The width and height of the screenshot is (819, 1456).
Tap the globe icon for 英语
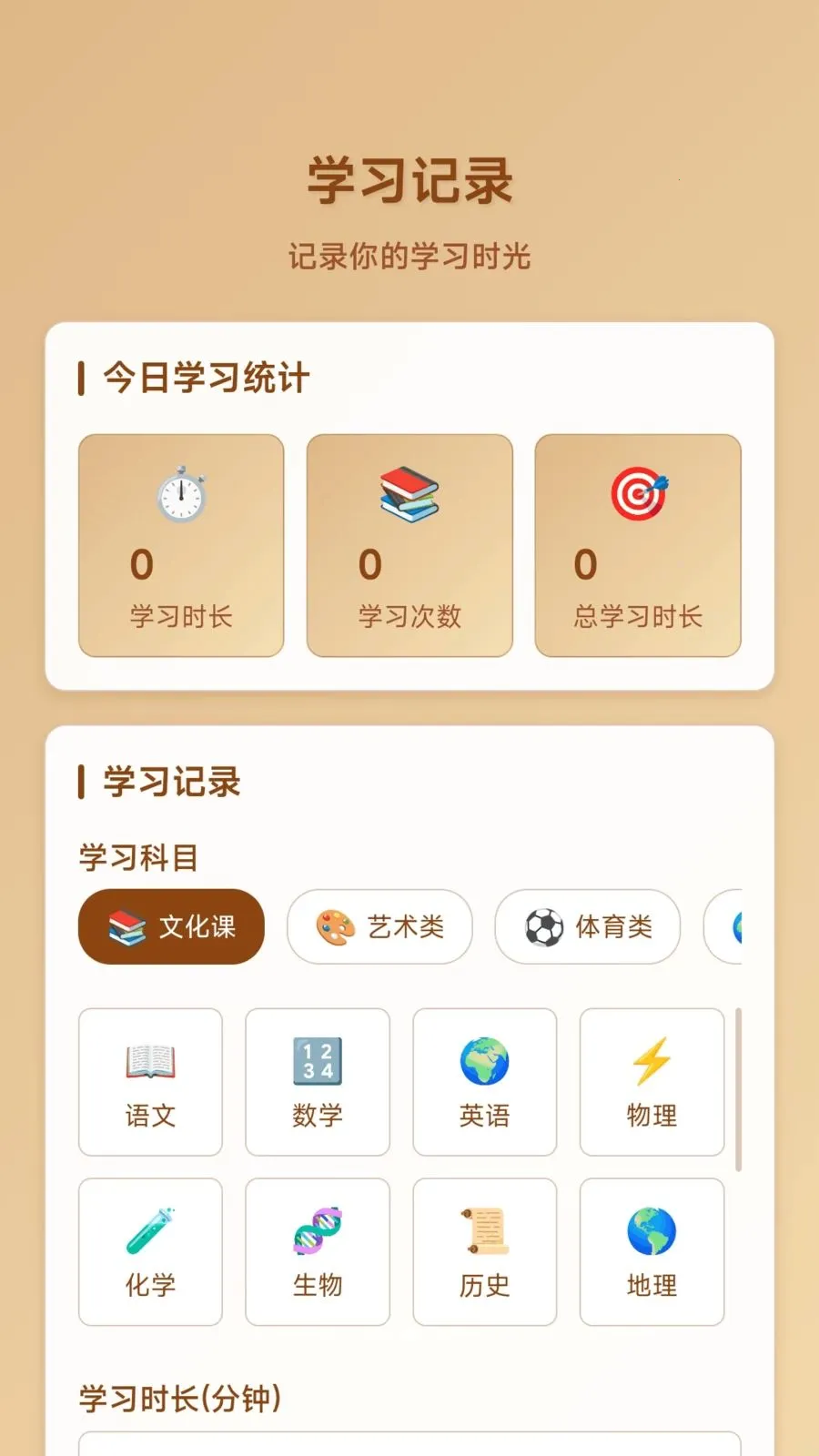click(484, 1060)
